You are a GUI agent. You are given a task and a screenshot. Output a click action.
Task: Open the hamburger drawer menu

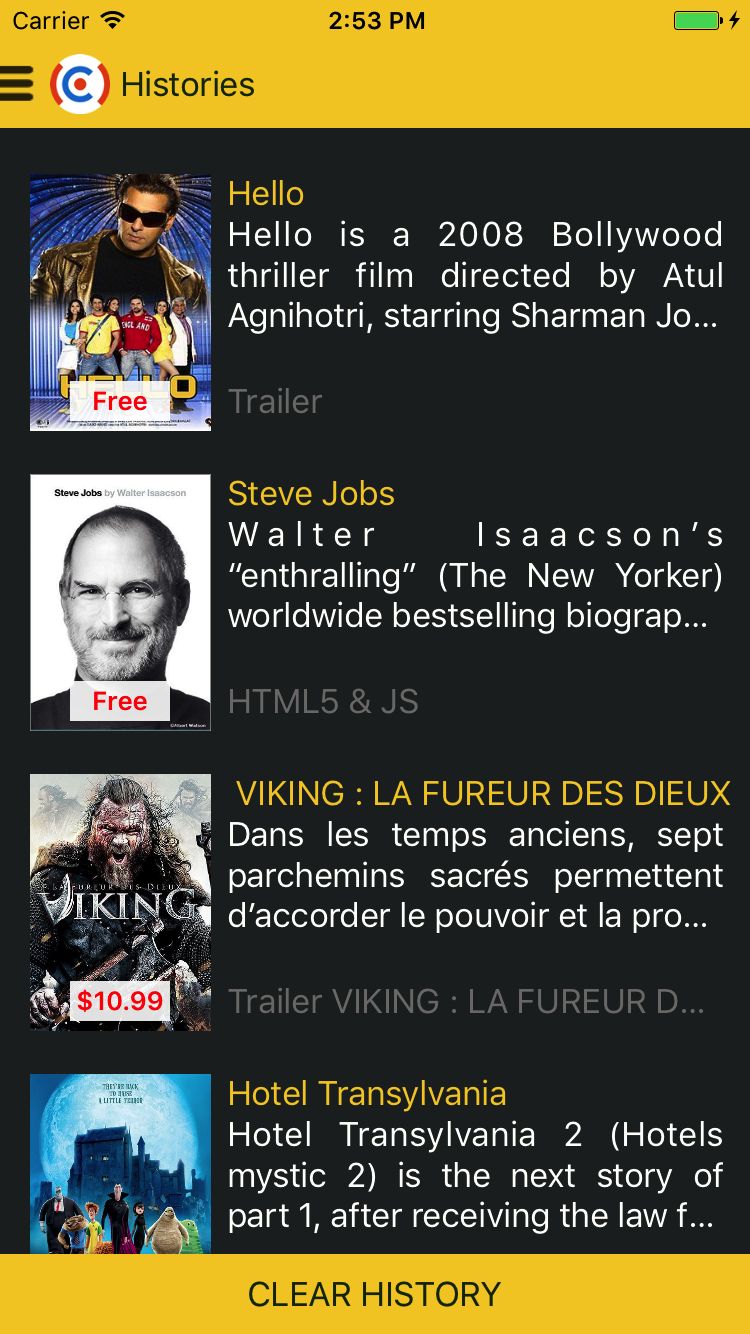(x=17, y=84)
